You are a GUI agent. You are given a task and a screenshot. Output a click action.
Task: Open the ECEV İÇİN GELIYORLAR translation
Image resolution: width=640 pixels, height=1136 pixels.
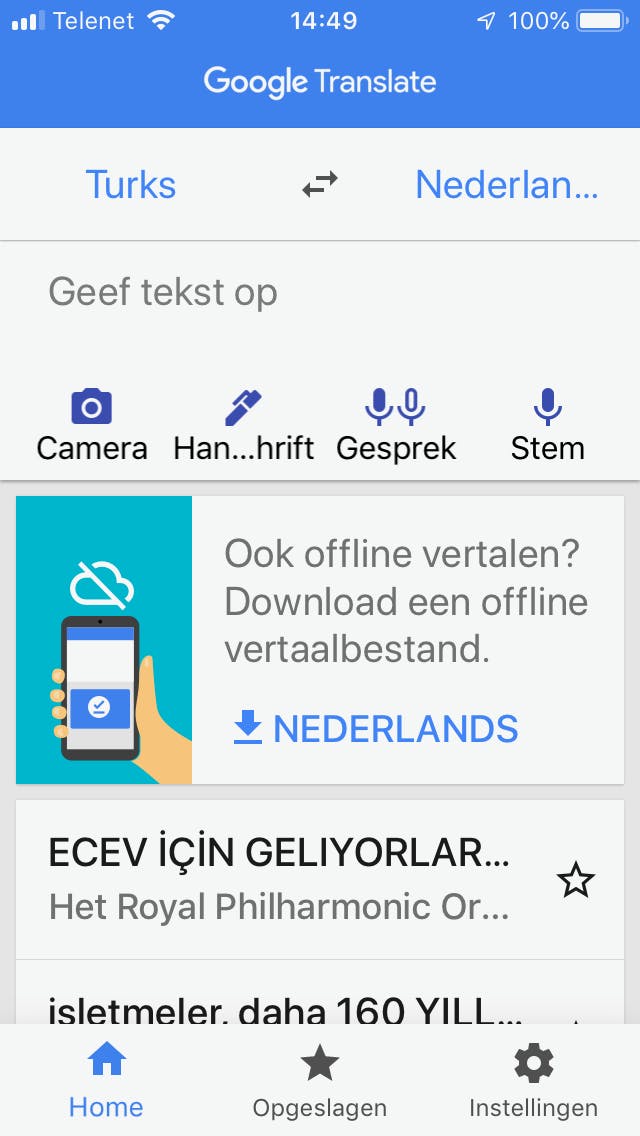280,879
